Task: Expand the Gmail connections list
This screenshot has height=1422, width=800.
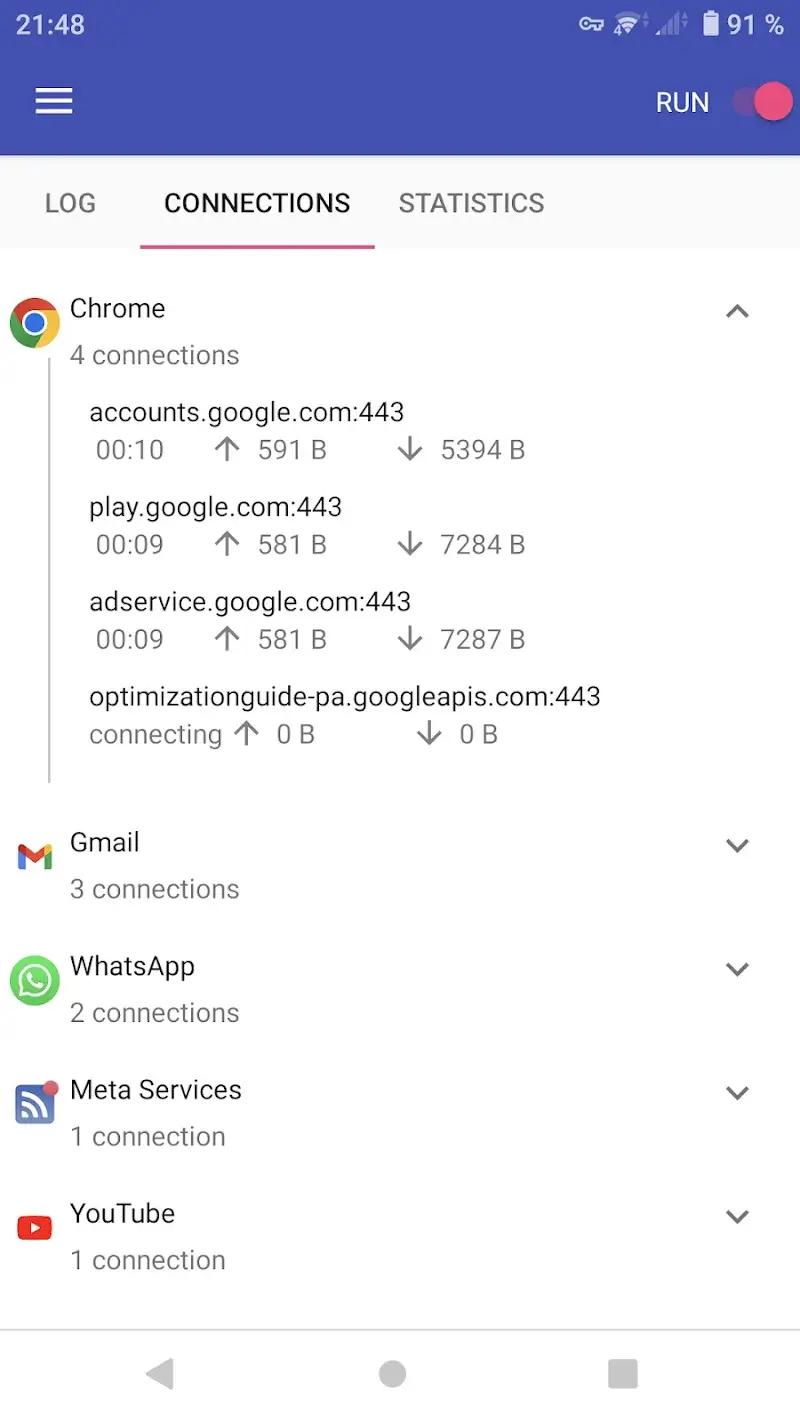Action: (737, 845)
